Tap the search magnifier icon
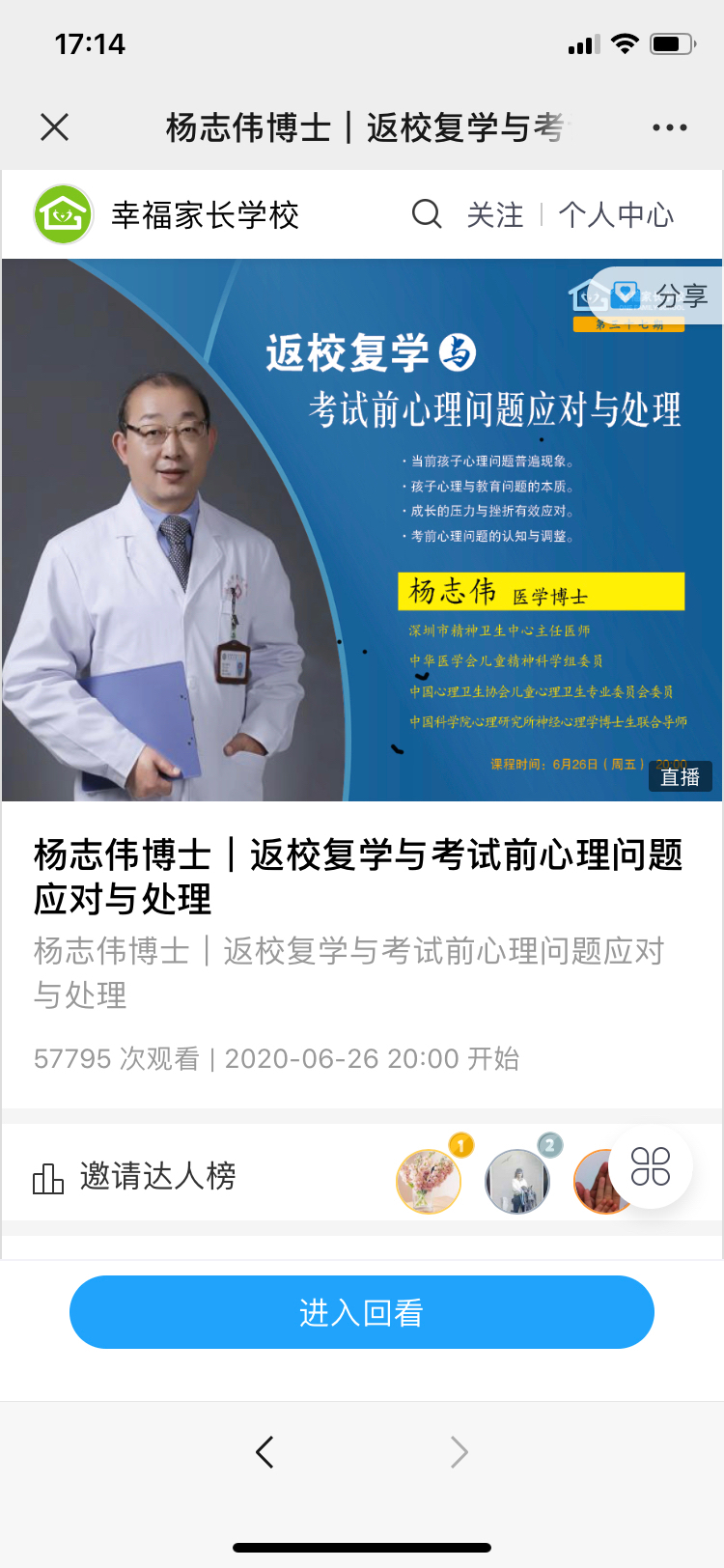724x1568 pixels. point(426,214)
